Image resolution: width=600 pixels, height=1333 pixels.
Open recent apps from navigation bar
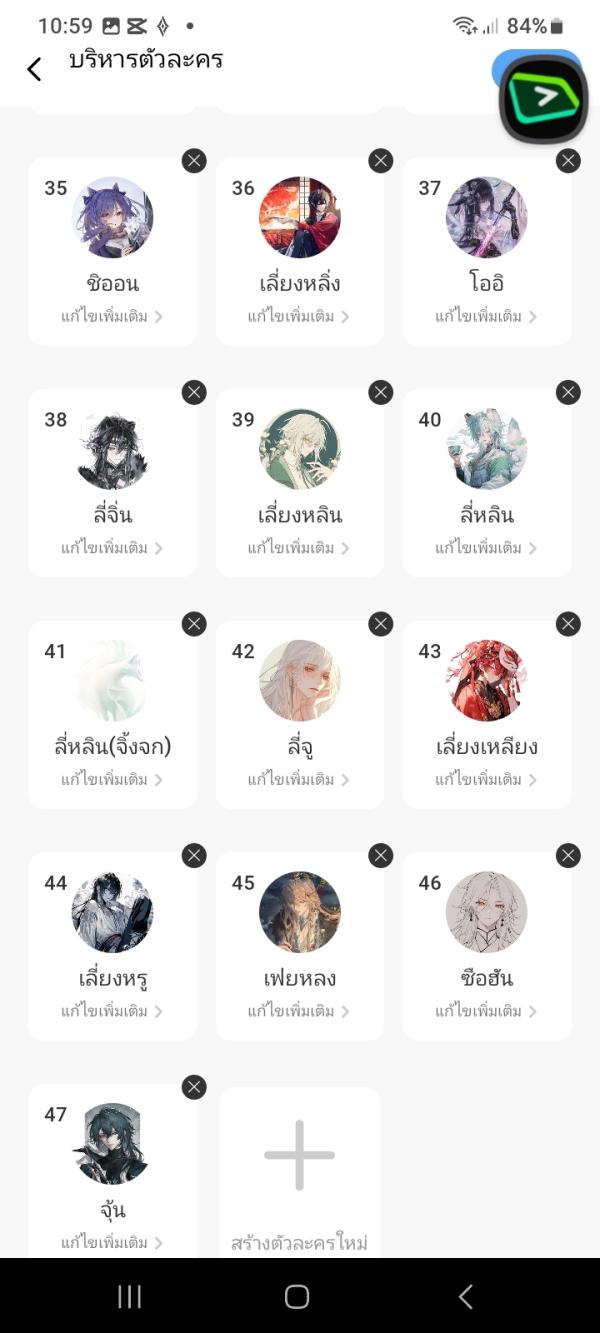[x=130, y=1297]
